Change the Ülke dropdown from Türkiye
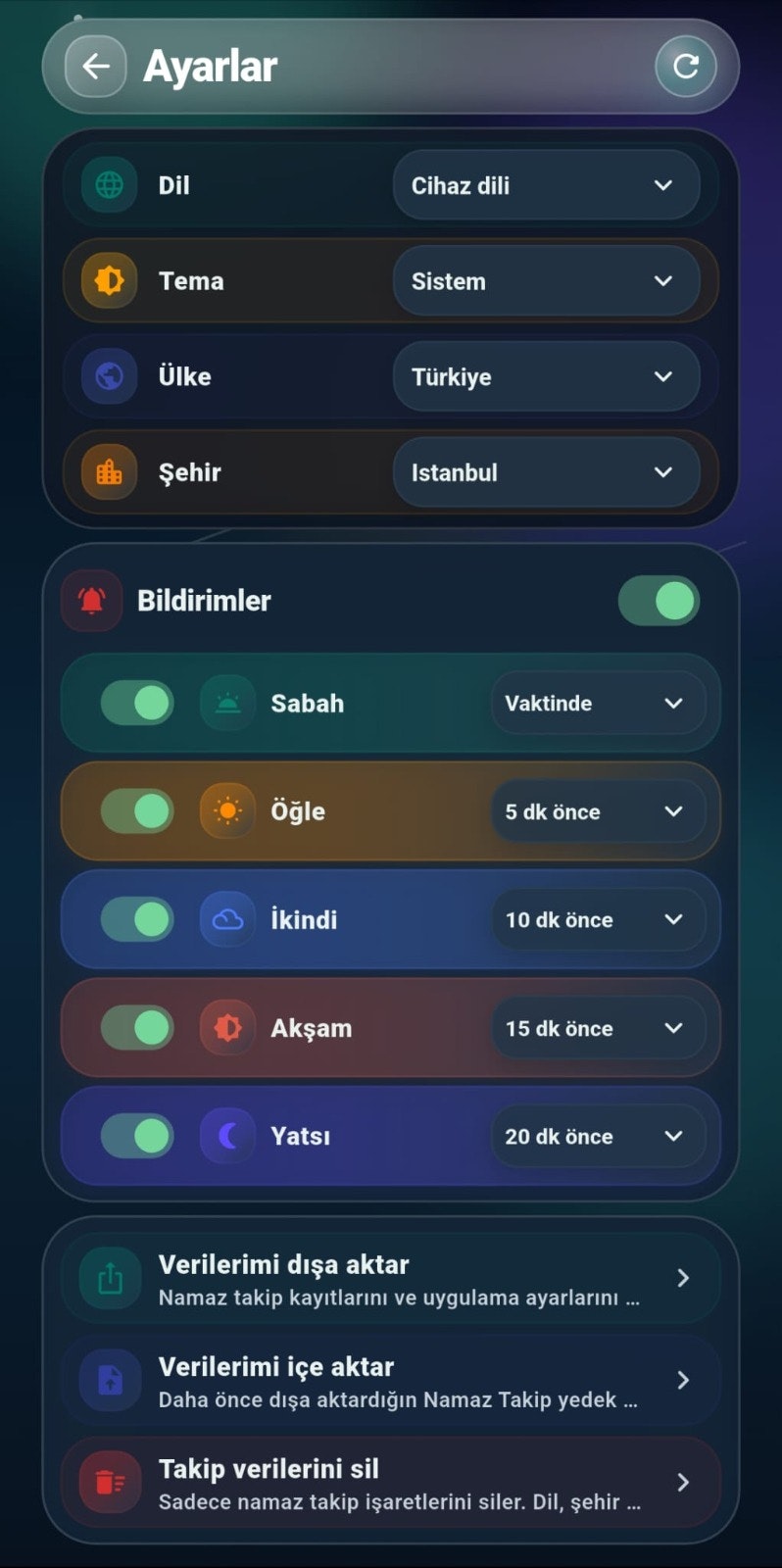Image resolution: width=782 pixels, height=1568 pixels. tap(546, 376)
